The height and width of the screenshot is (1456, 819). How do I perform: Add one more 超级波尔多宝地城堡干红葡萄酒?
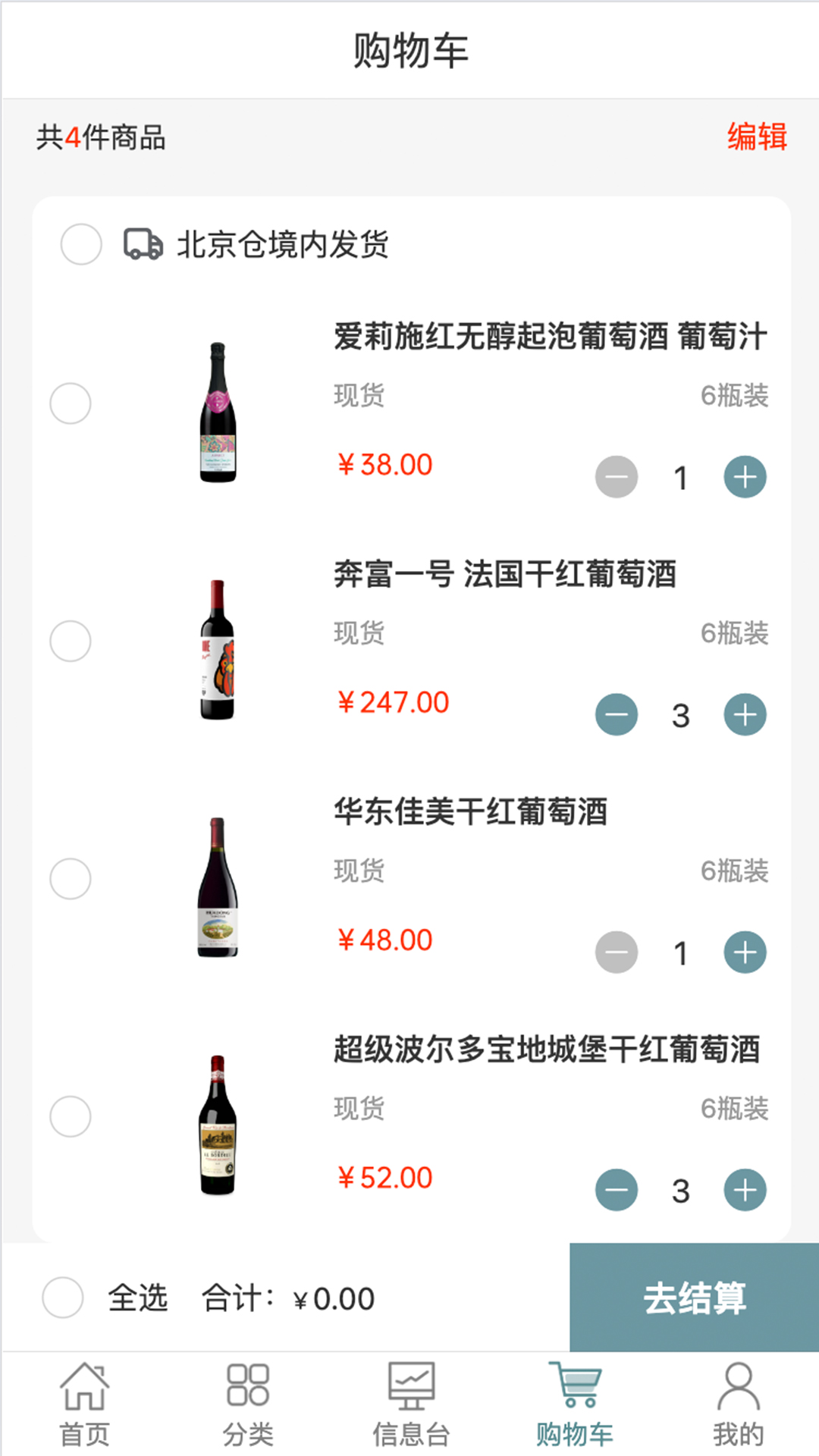click(745, 1190)
